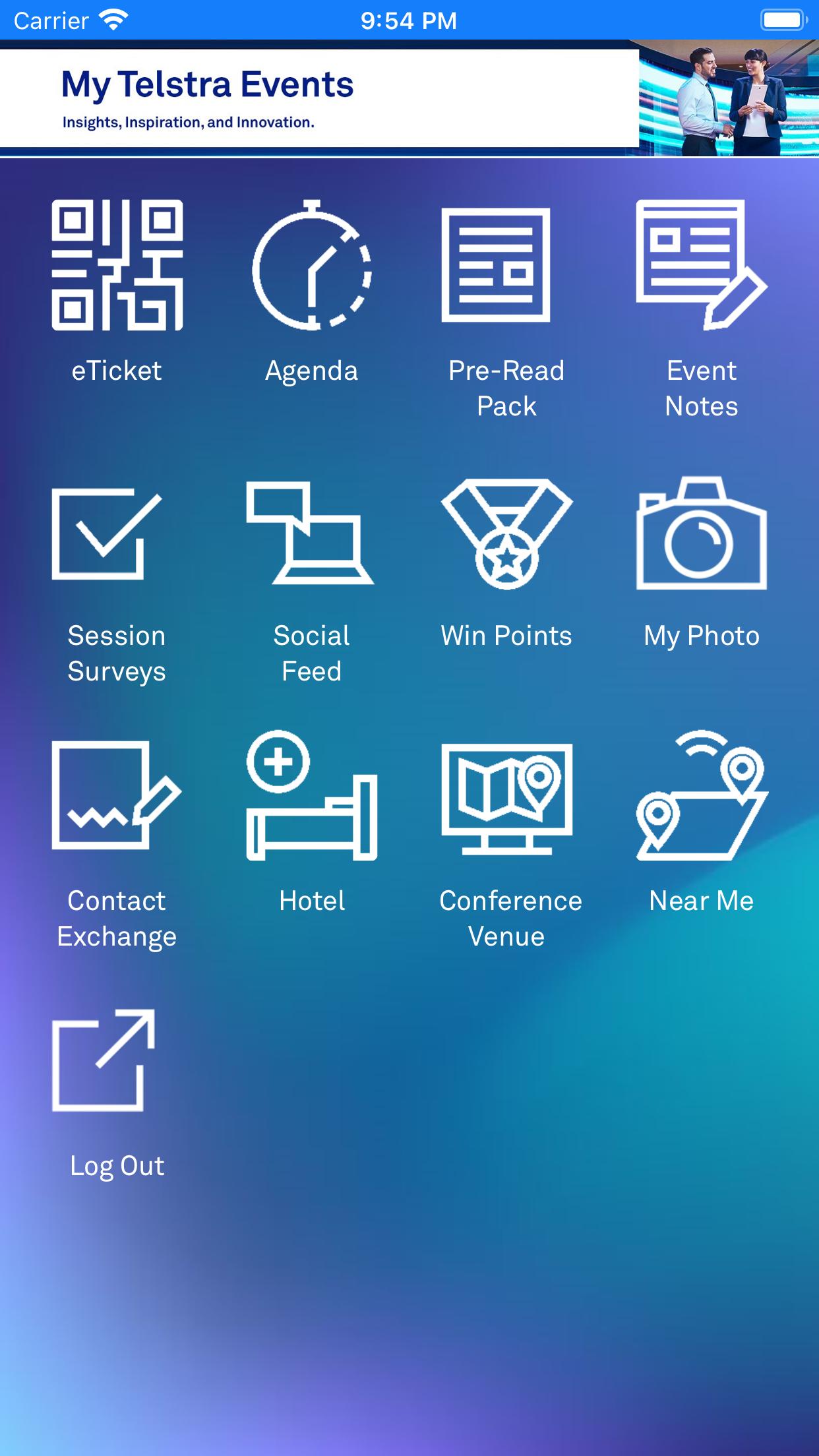Launch Contact Exchange
819x1456 pixels.
pyautogui.click(x=117, y=844)
